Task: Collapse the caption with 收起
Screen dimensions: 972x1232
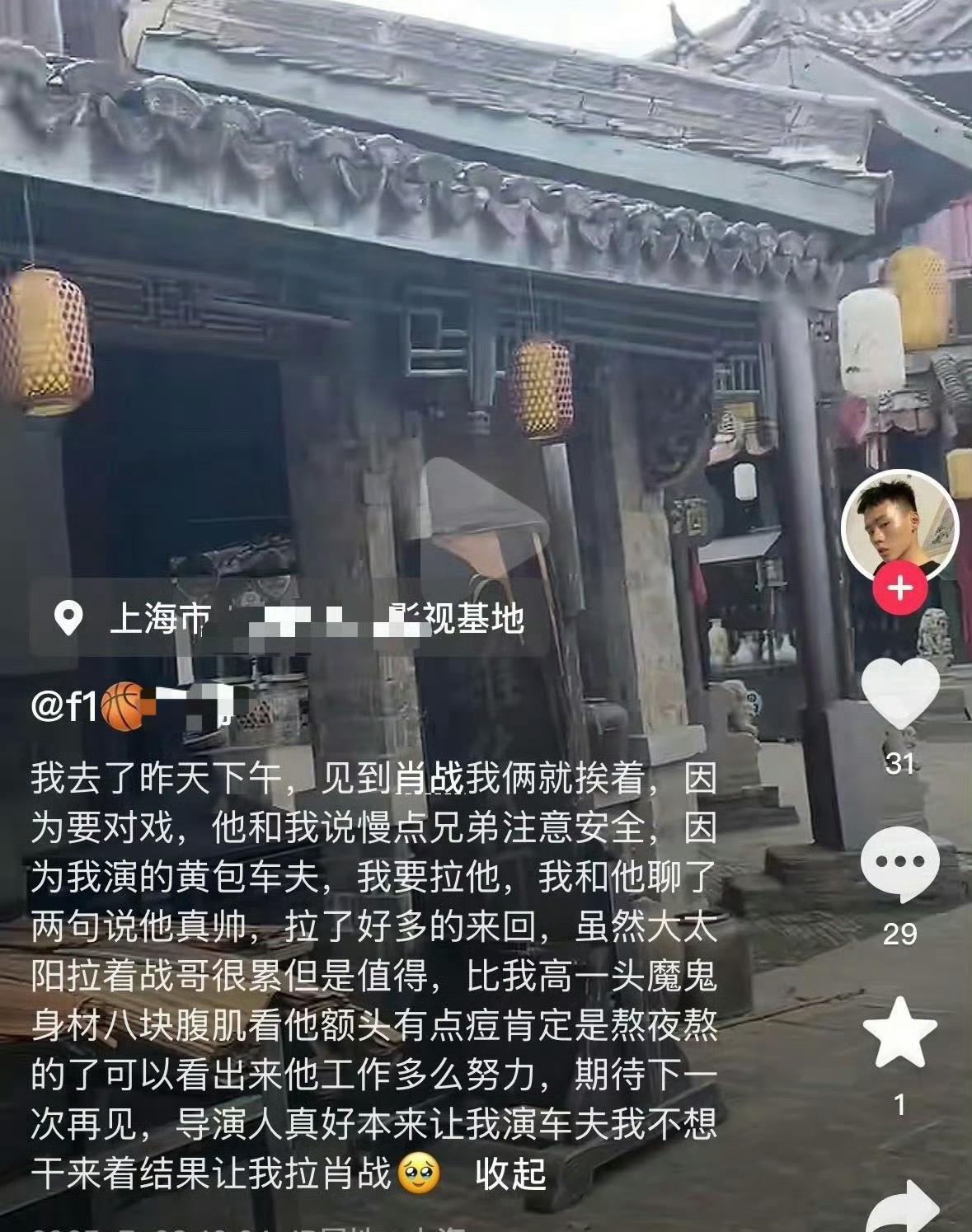Action: [x=510, y=1173]
